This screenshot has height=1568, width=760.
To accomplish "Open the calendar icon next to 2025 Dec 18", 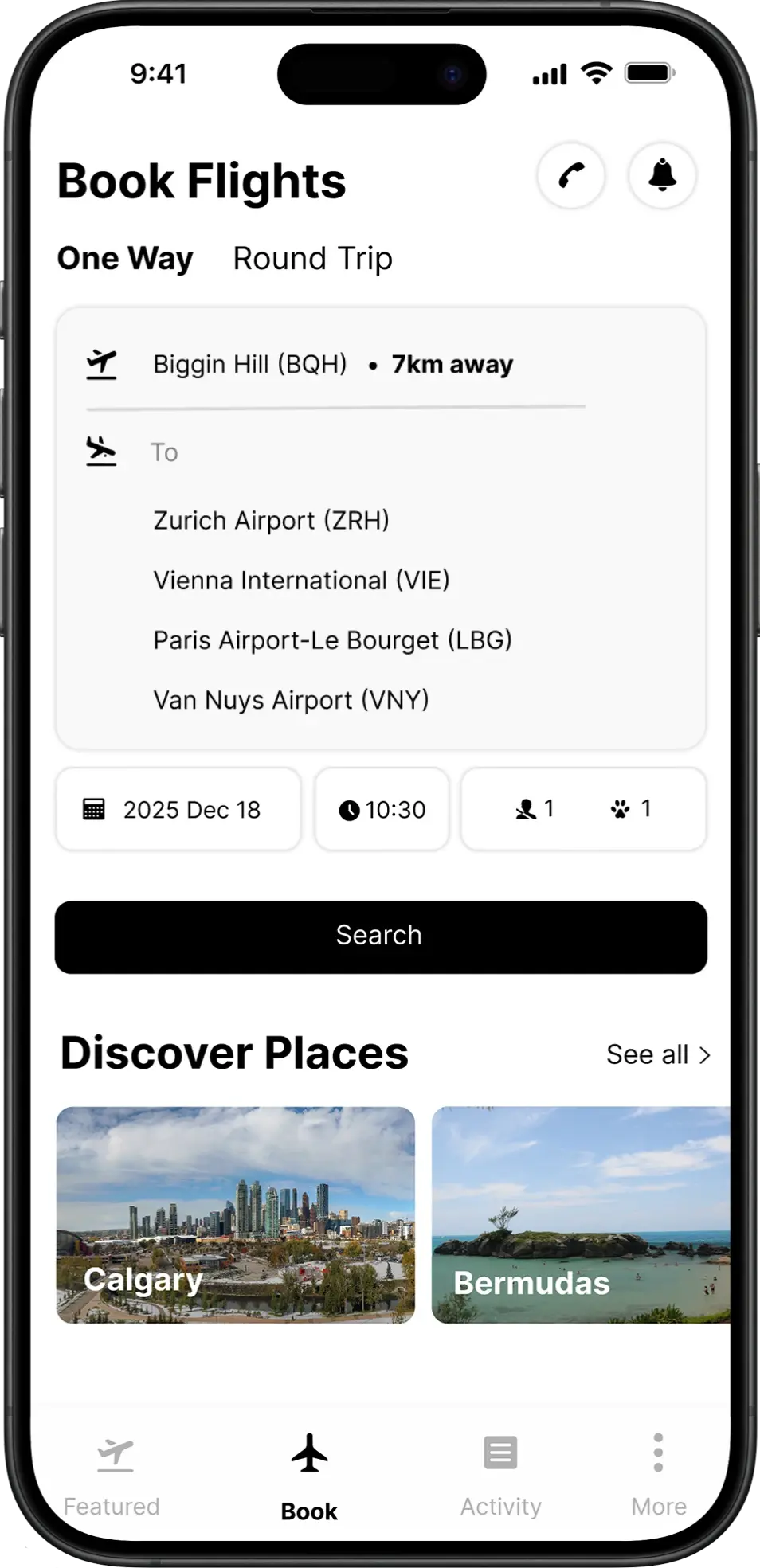I will (96, 810).
